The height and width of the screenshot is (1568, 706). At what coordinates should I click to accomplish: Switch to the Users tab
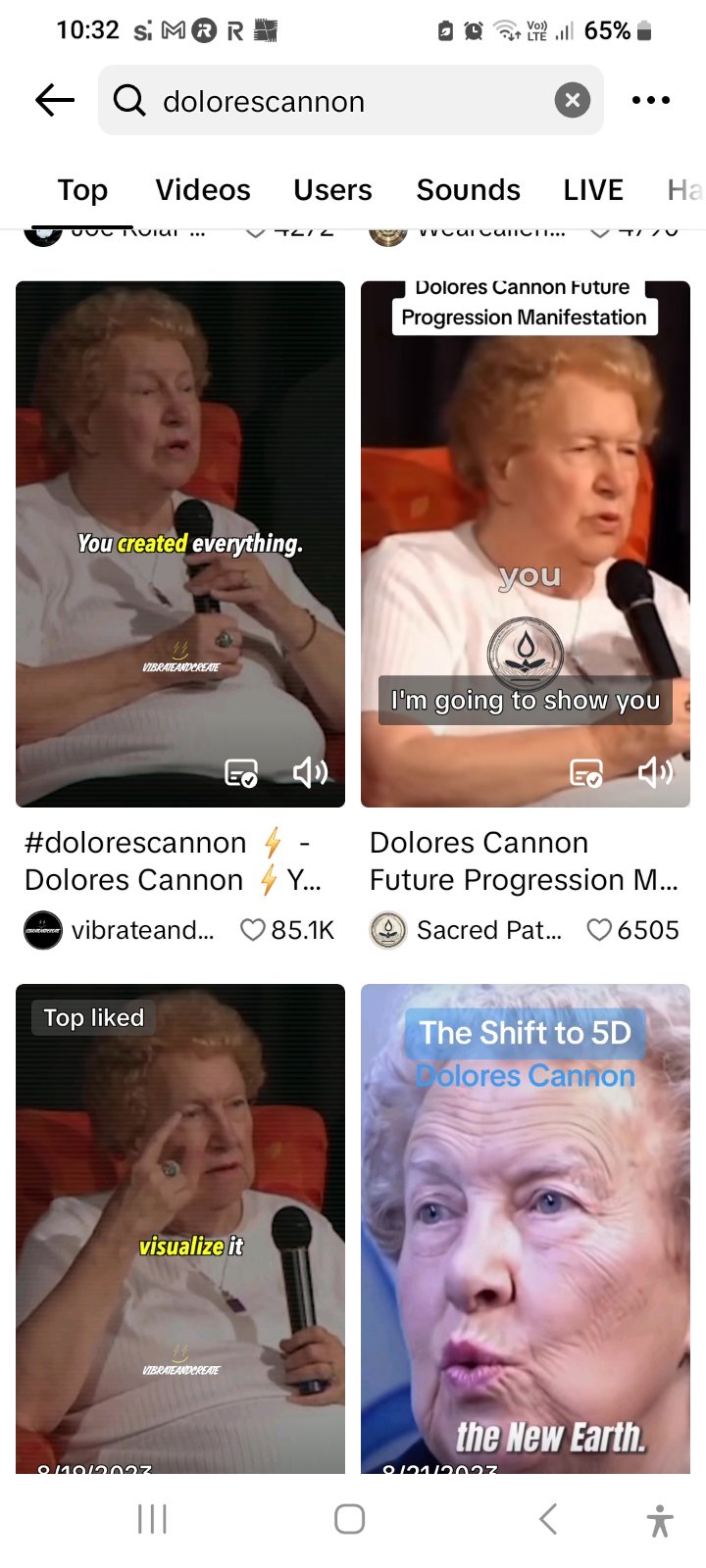[332, 189]
